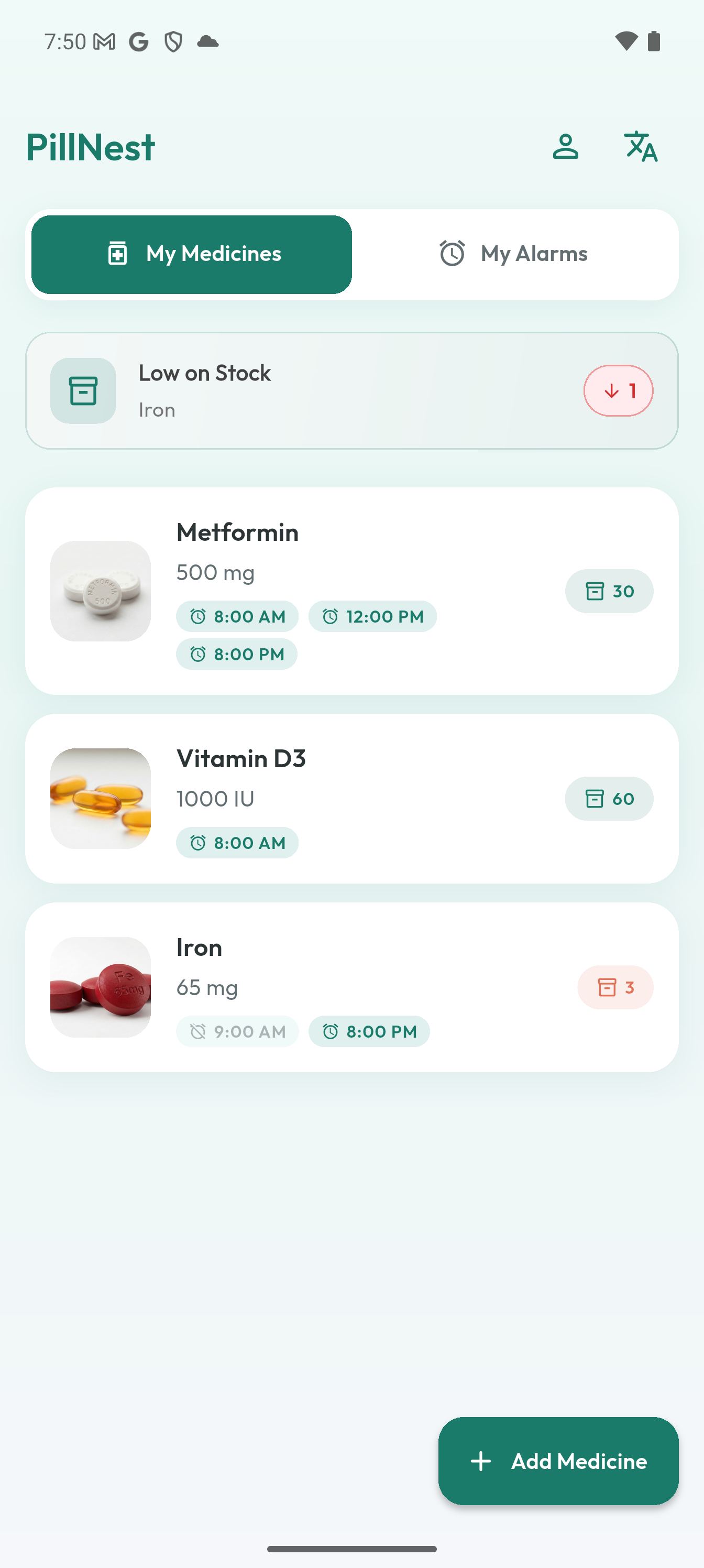Screen dimensions: 704x1568
Task: Tap the red stock icon showing 3 on Iron
Action: [607, 987]
